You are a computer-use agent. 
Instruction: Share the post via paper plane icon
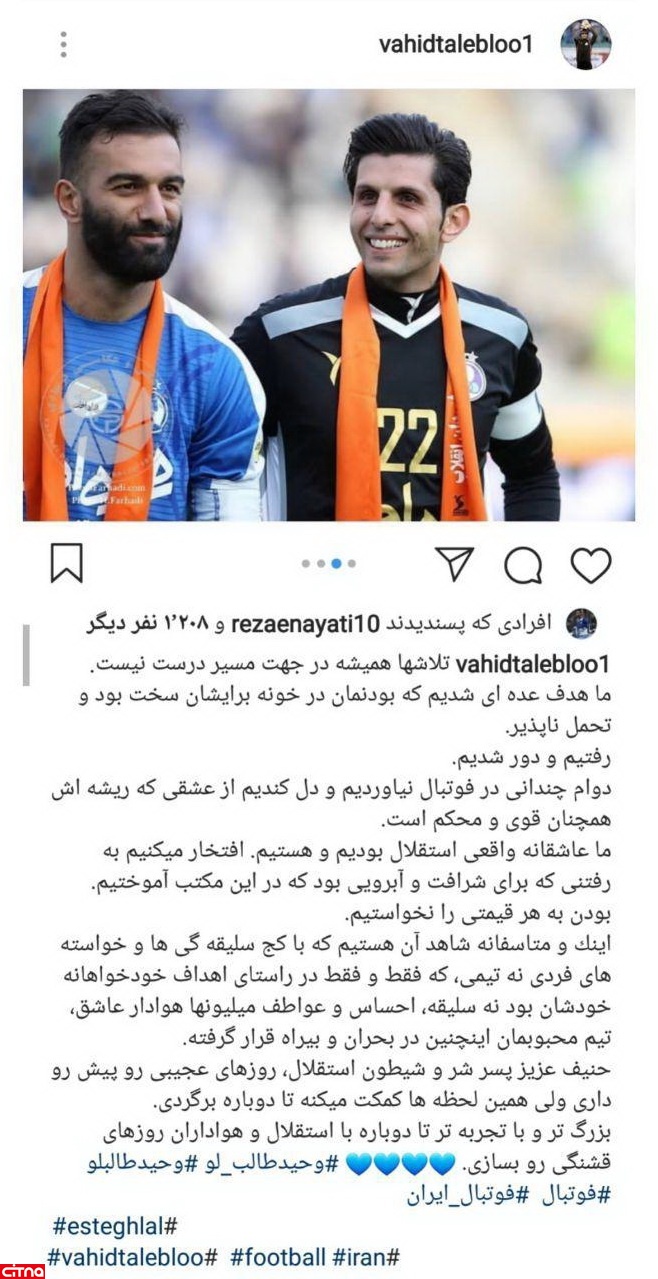click(455, 564)
